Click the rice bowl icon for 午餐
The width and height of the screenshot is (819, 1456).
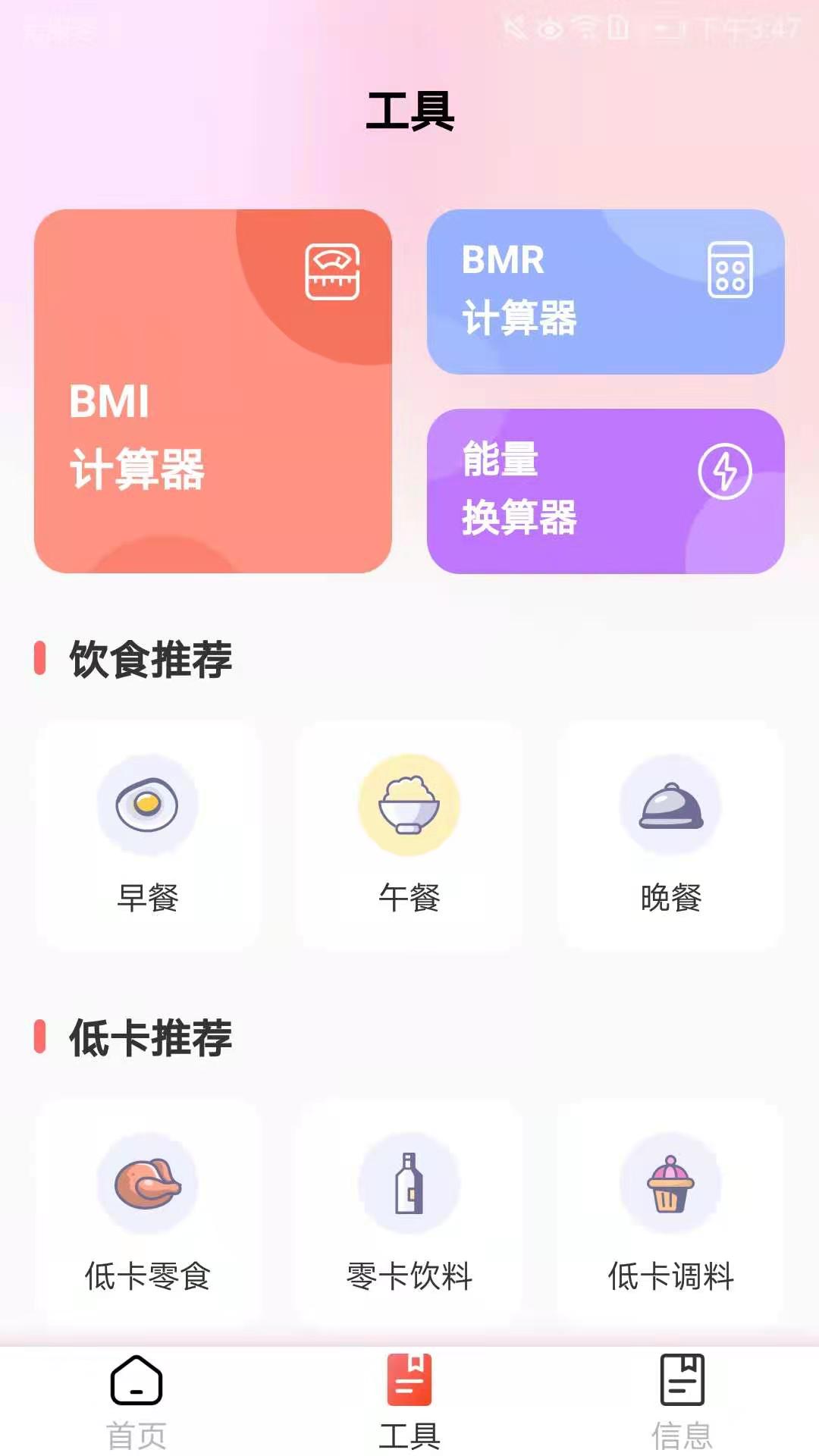pos(409,805)
